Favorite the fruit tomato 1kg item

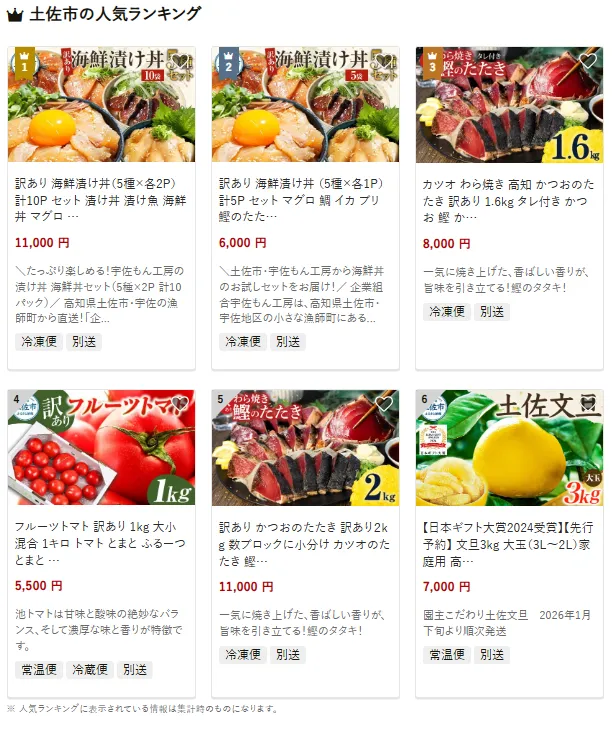180,405
